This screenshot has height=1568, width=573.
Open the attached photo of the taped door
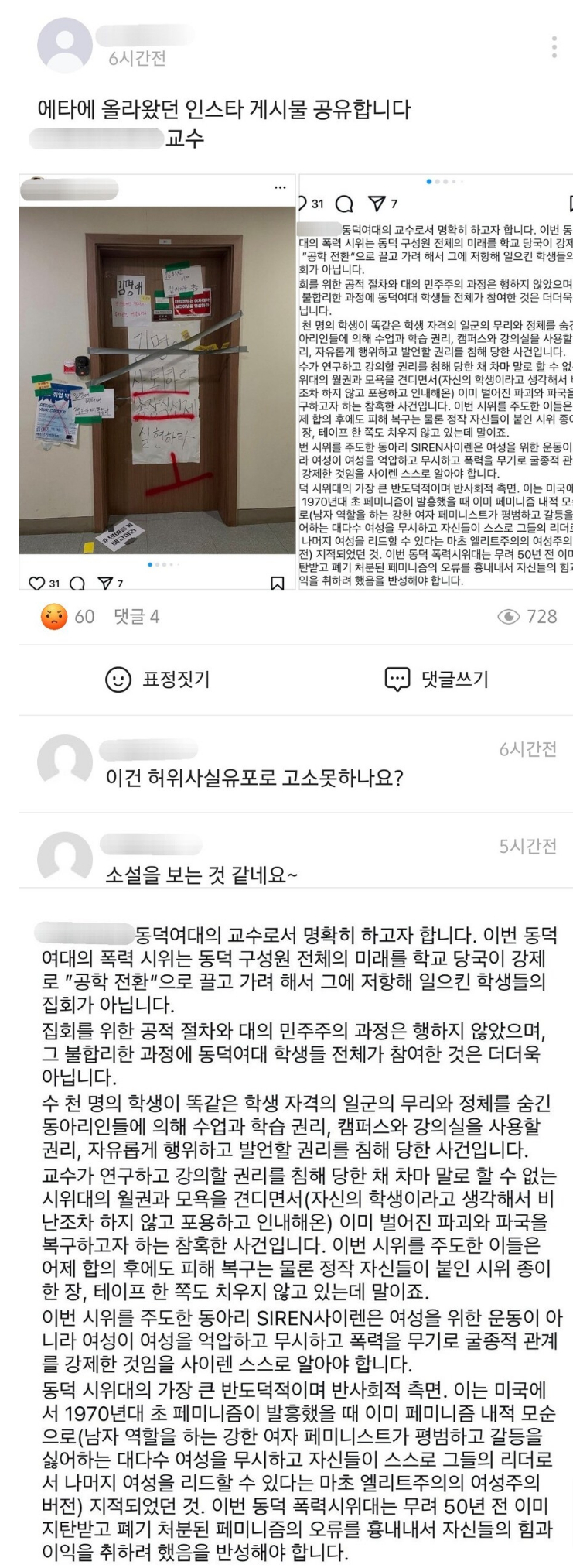(x=157, y=379)
